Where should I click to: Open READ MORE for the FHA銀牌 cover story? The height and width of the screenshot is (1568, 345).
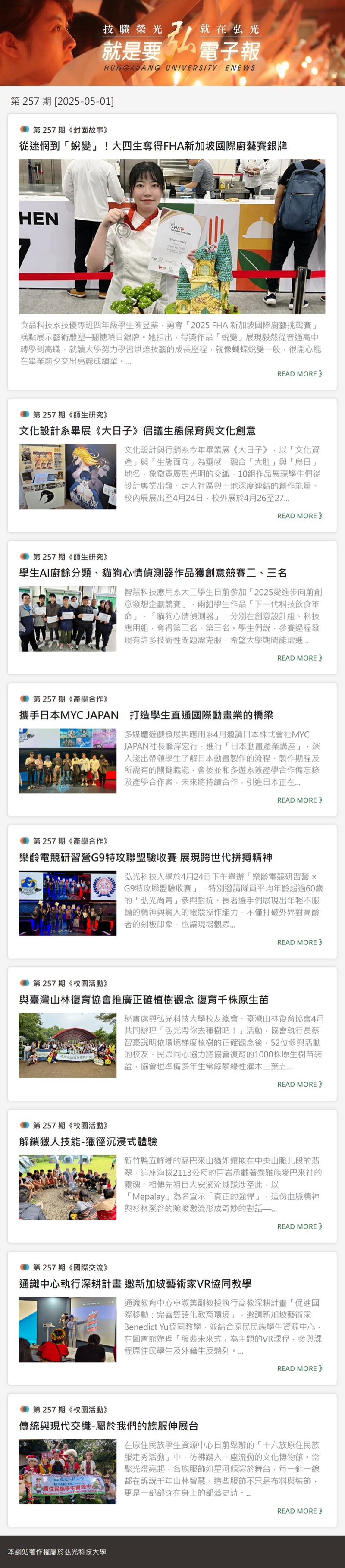coord(299,374)
